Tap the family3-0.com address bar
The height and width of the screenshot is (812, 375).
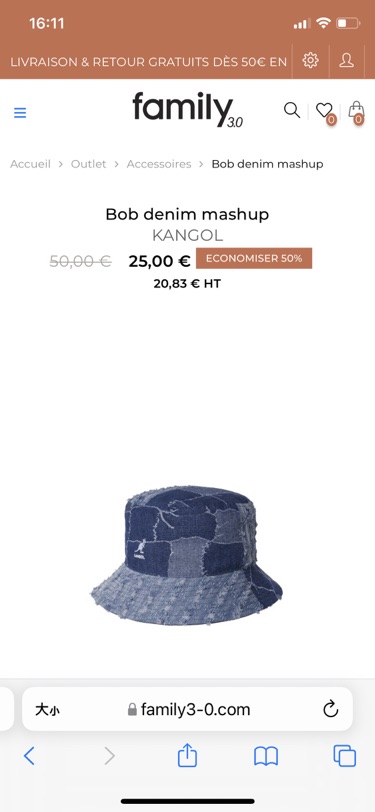(189, 709)
